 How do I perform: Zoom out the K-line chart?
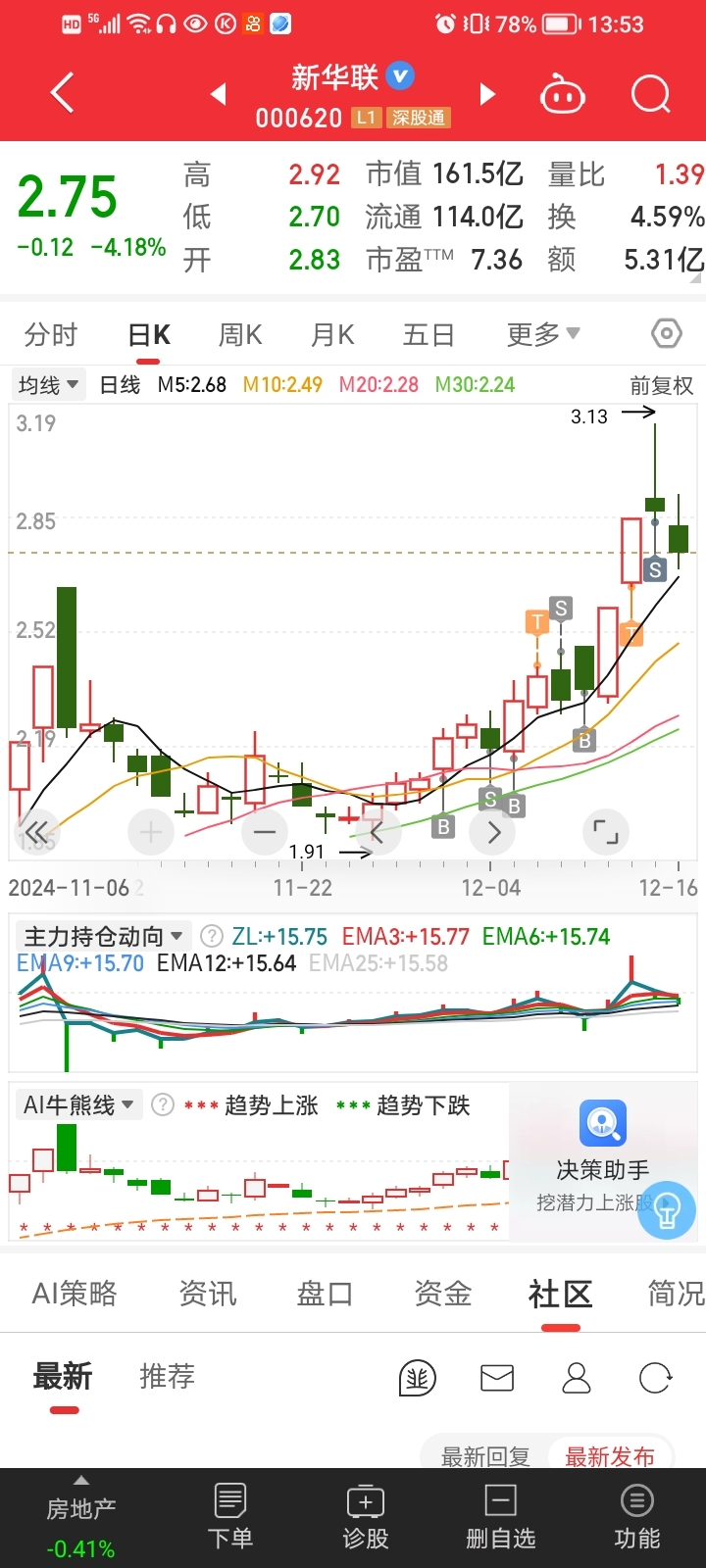pos(265,833)
